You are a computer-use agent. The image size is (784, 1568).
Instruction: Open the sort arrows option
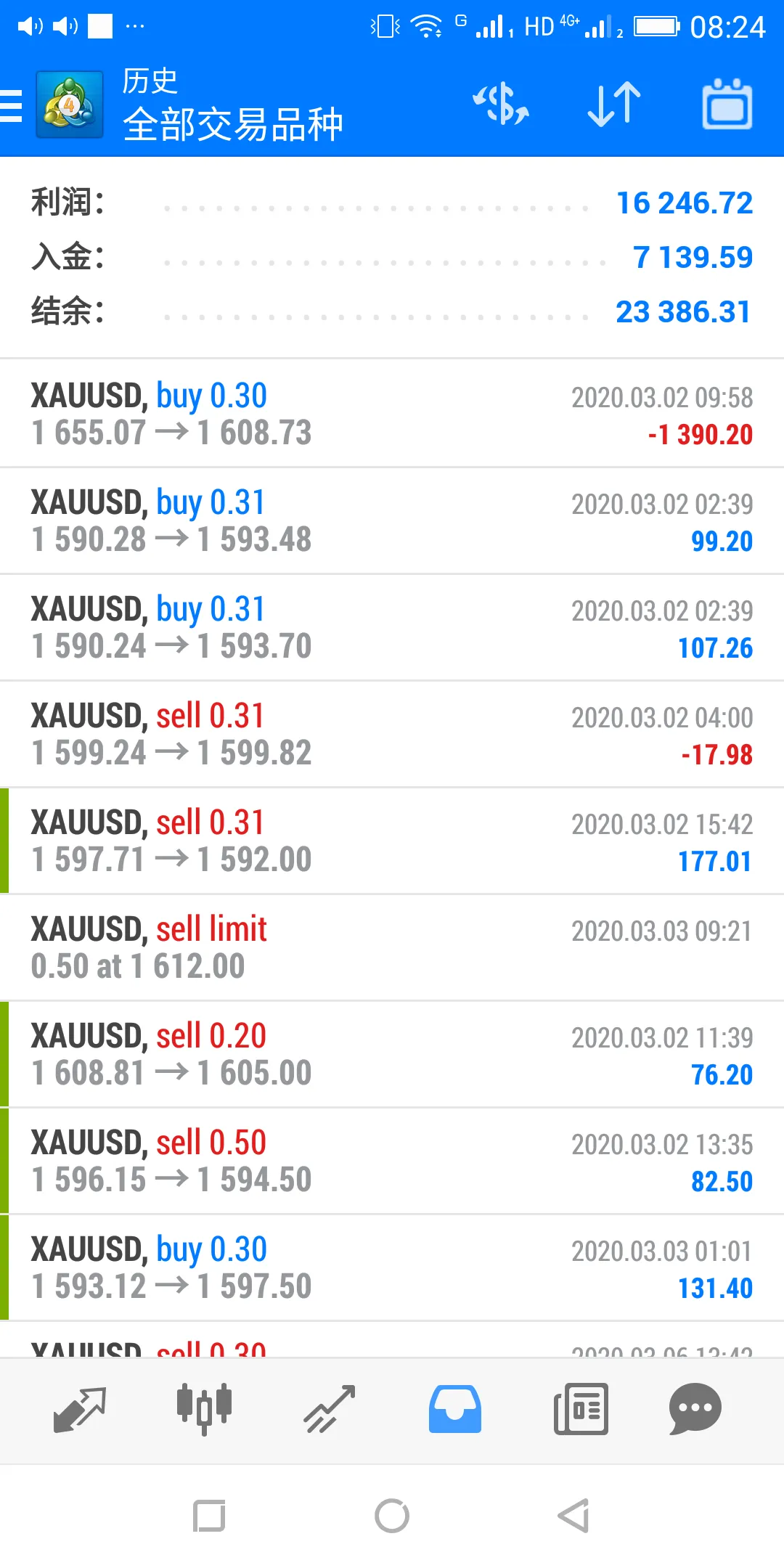click(614, 105)
